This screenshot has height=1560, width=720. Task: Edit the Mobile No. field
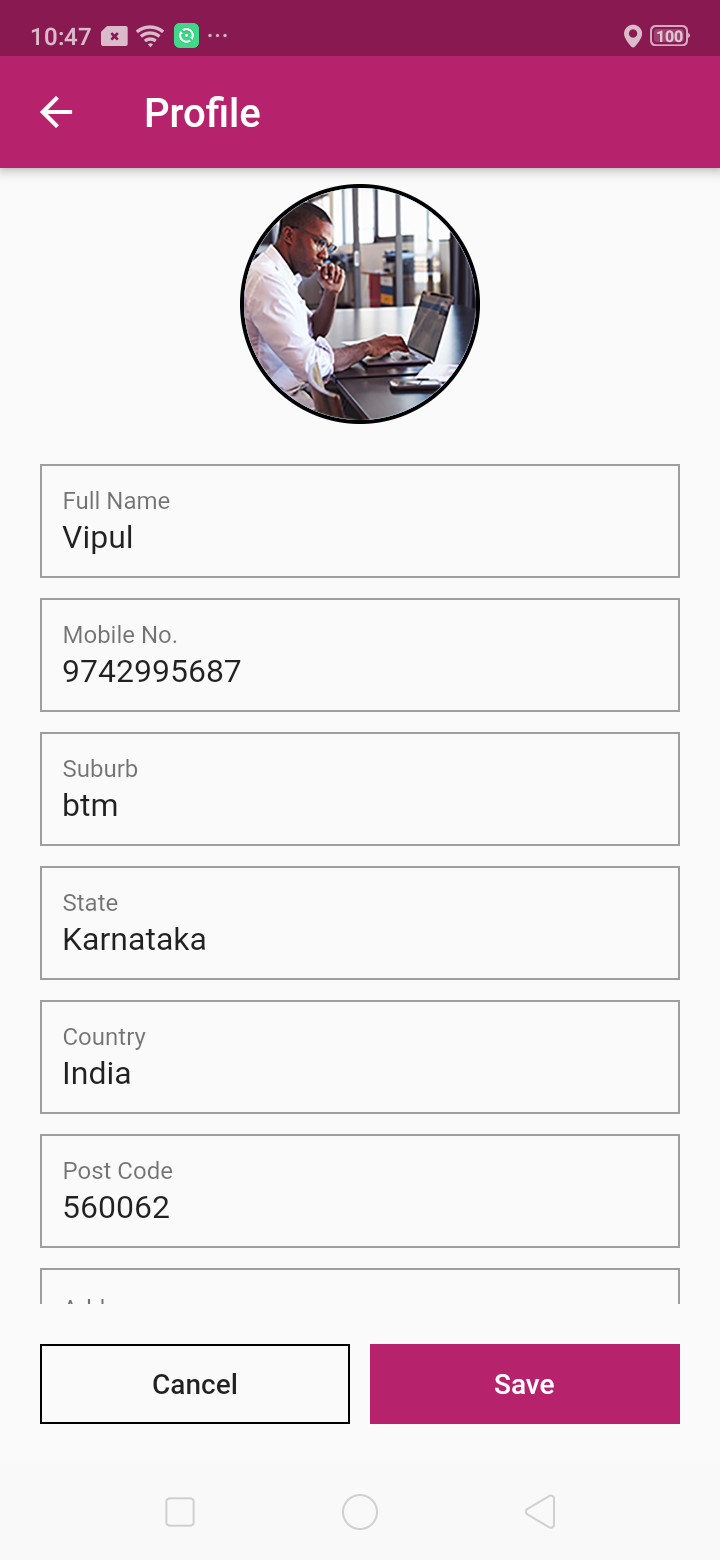tap(360, 655)
